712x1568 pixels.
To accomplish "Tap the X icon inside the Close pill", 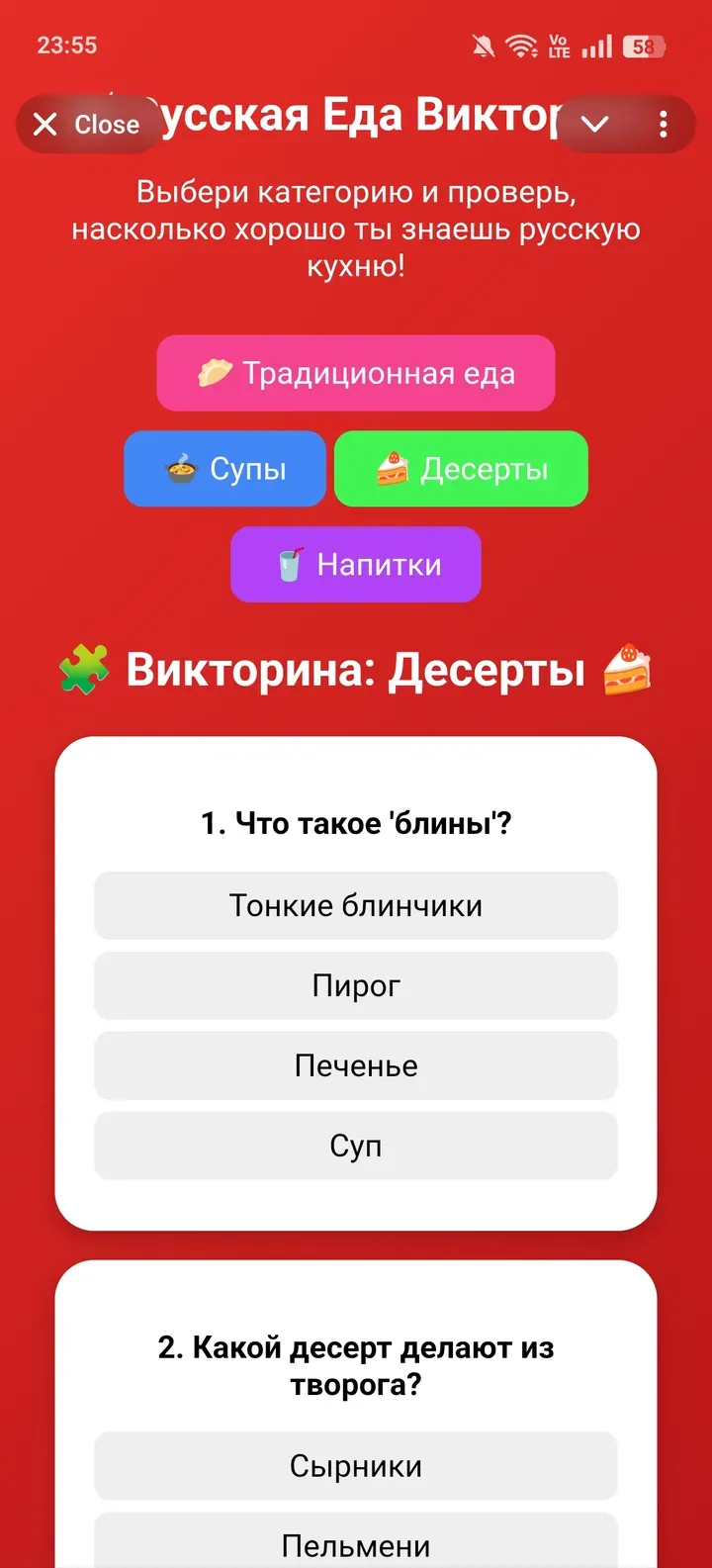I will click(x=44, y=124).
